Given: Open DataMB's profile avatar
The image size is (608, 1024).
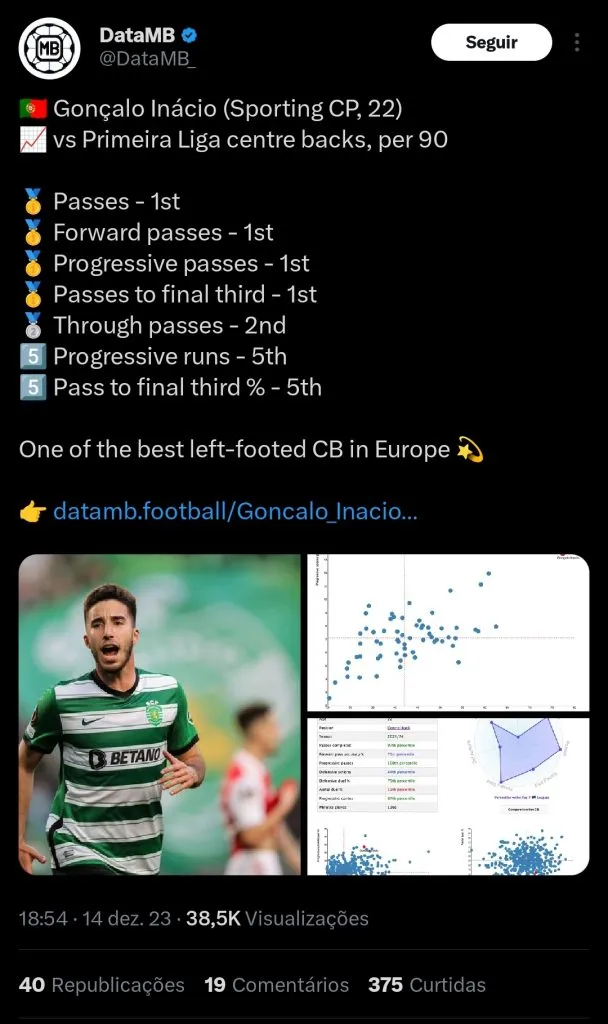Looking at the screenshot, I should point(50,48).
